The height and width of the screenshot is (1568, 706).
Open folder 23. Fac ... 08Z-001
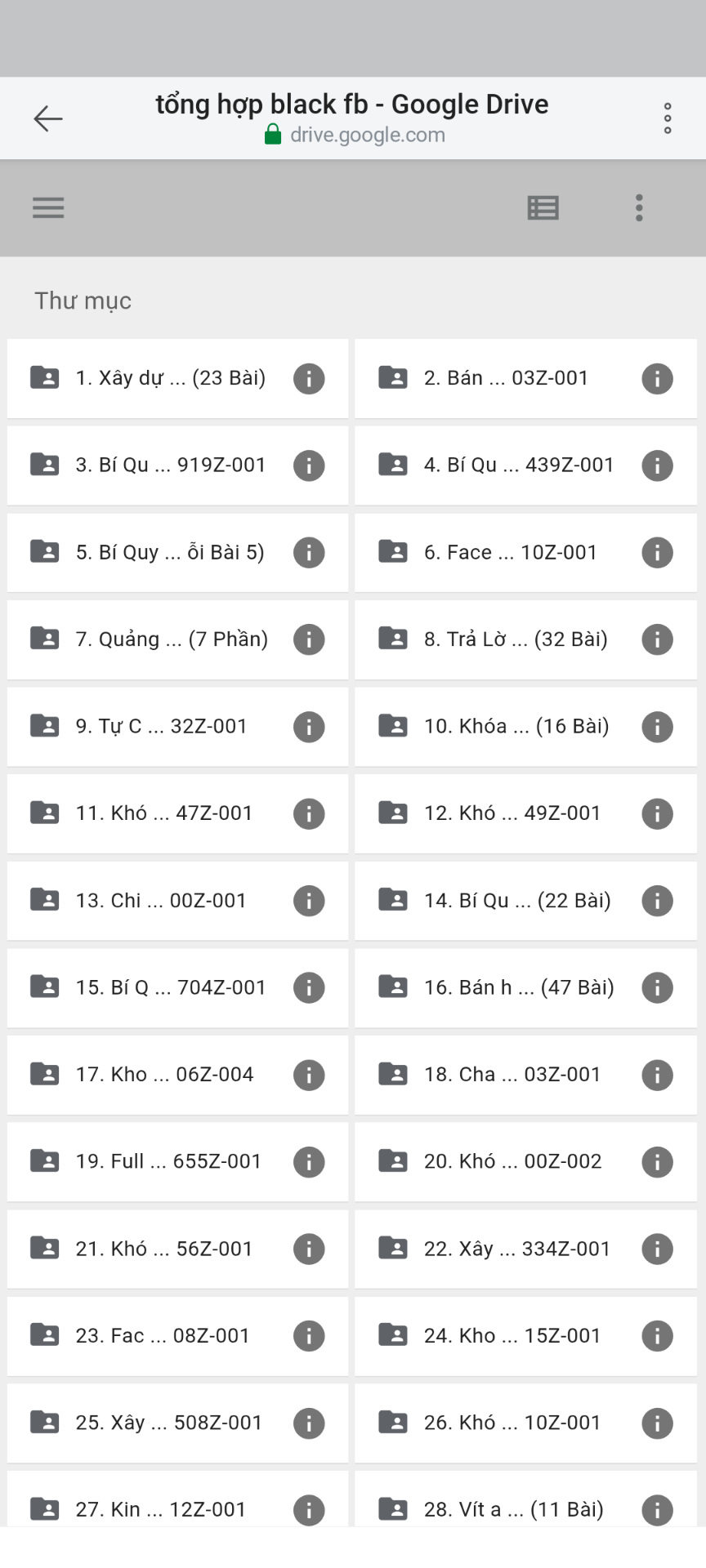tap(163, 1336)
